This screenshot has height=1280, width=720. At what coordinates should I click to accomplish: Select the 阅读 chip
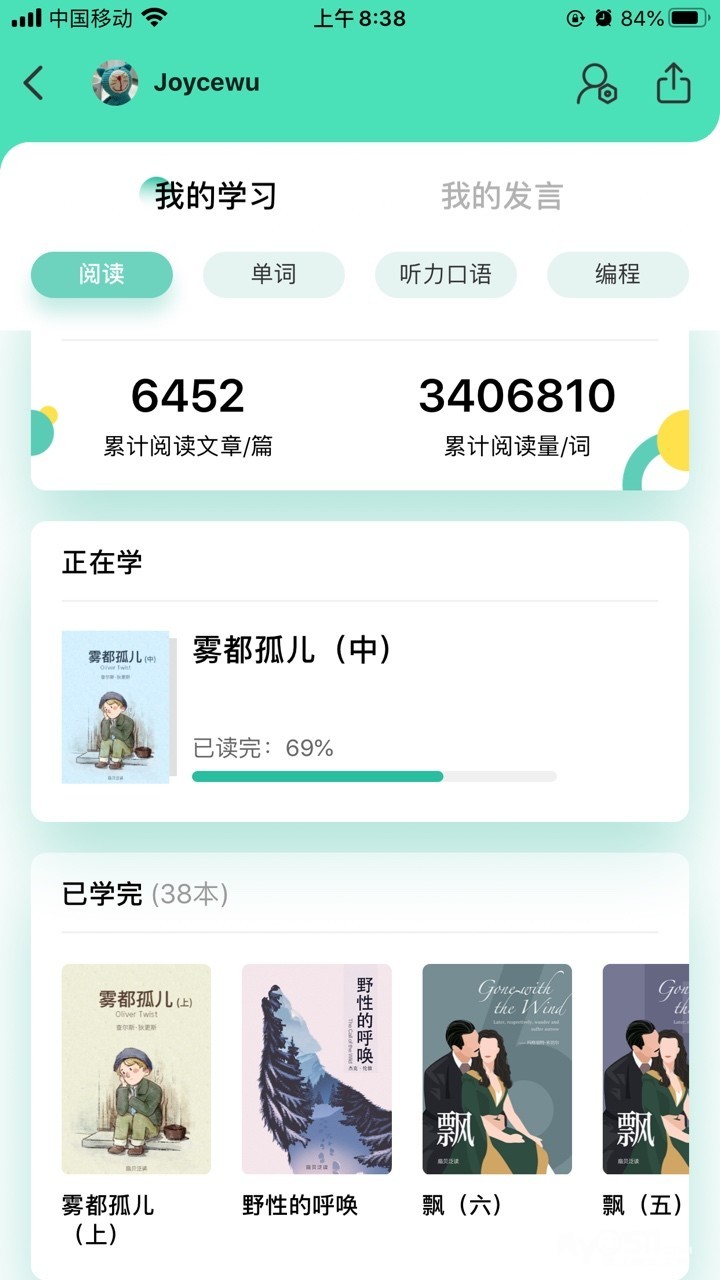pos(102,275)
